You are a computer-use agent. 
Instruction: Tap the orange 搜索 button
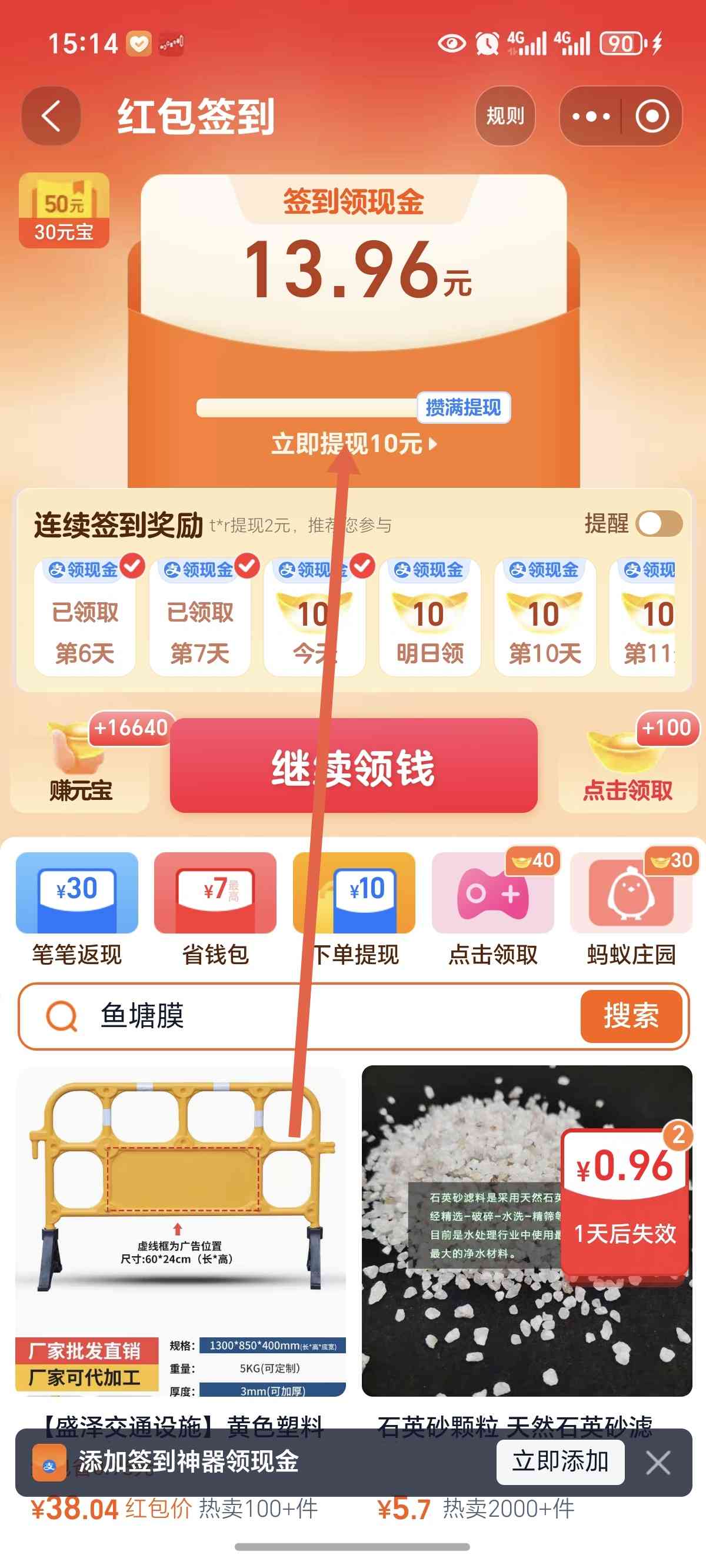(631, 1016)
